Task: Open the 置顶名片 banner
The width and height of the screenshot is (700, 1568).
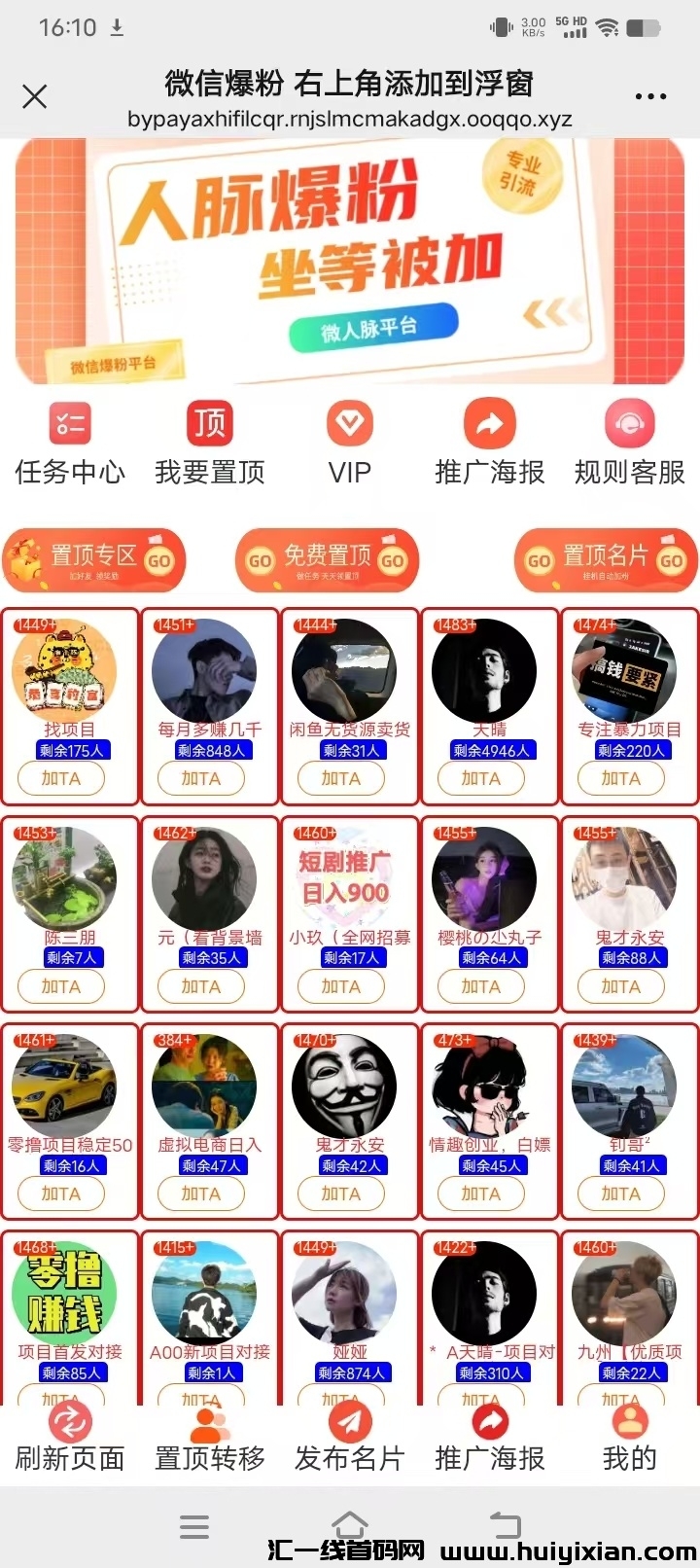Action: pyautogui.click(x=606, y=560)
